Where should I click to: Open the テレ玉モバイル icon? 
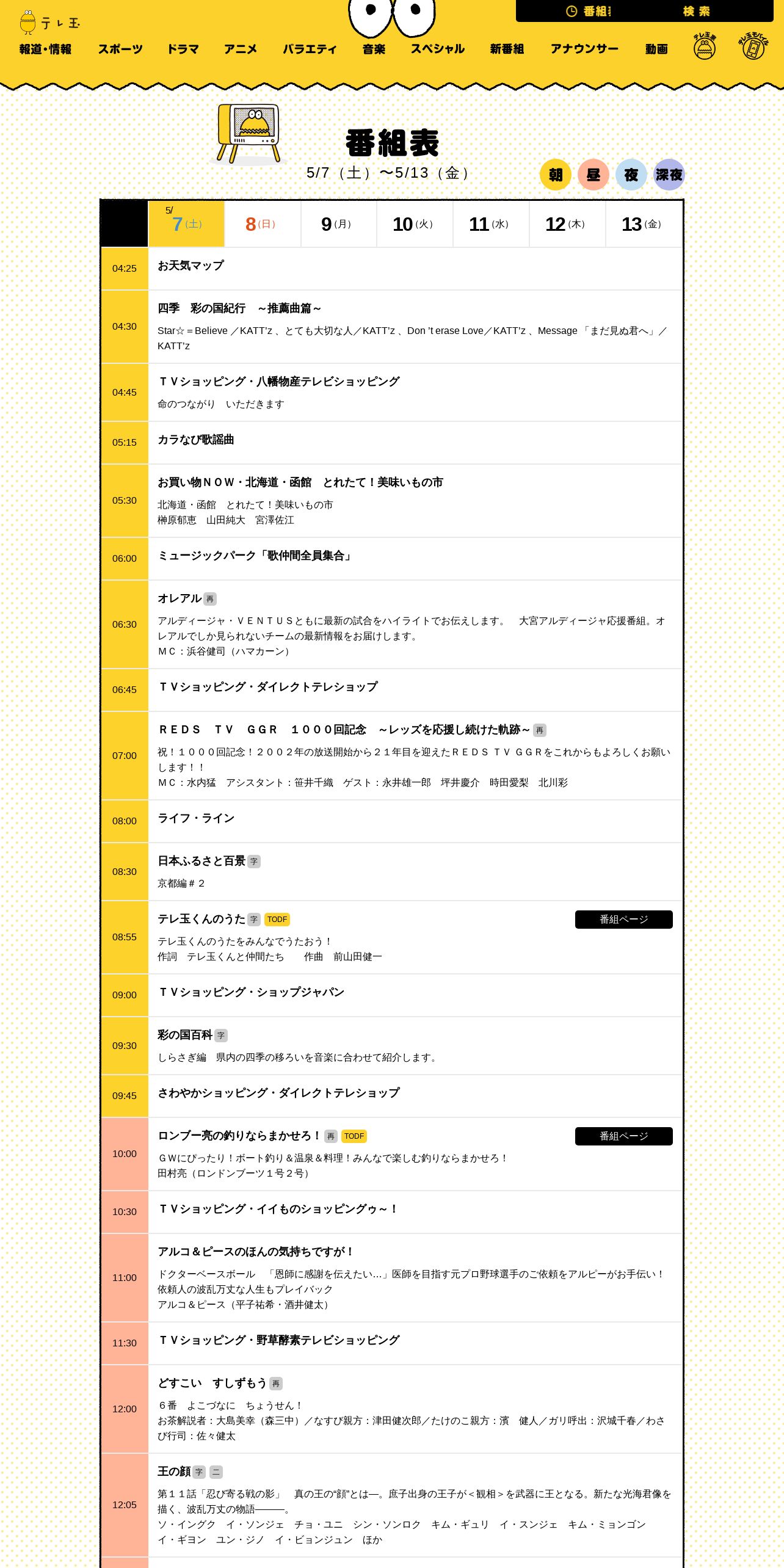[x=753, y=46]
